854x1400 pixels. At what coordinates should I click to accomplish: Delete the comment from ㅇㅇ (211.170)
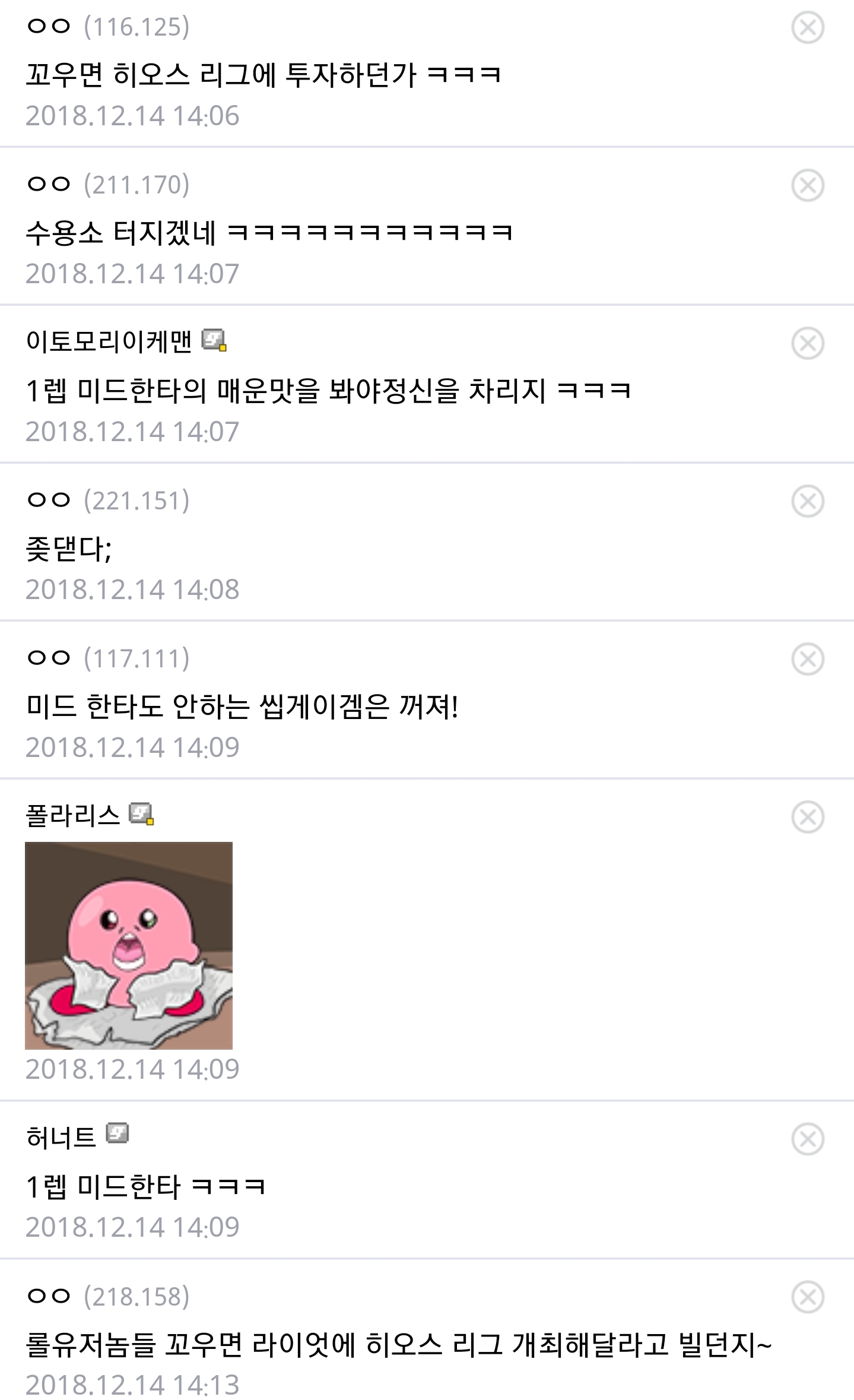point(807,185)
